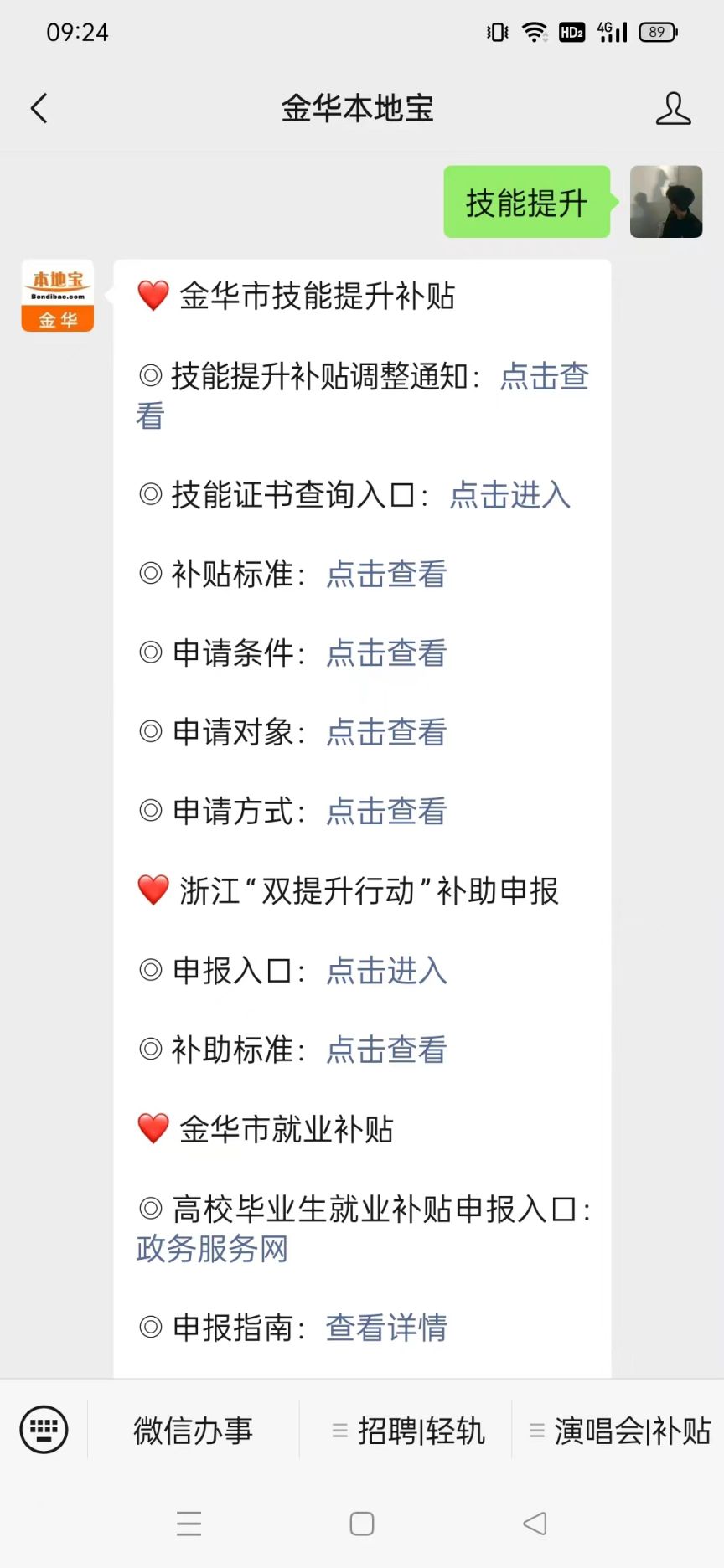Open the 微信办事 menu
Image resolution: width=724 pixels, height=1568 pixels.
pos(194,1431)
